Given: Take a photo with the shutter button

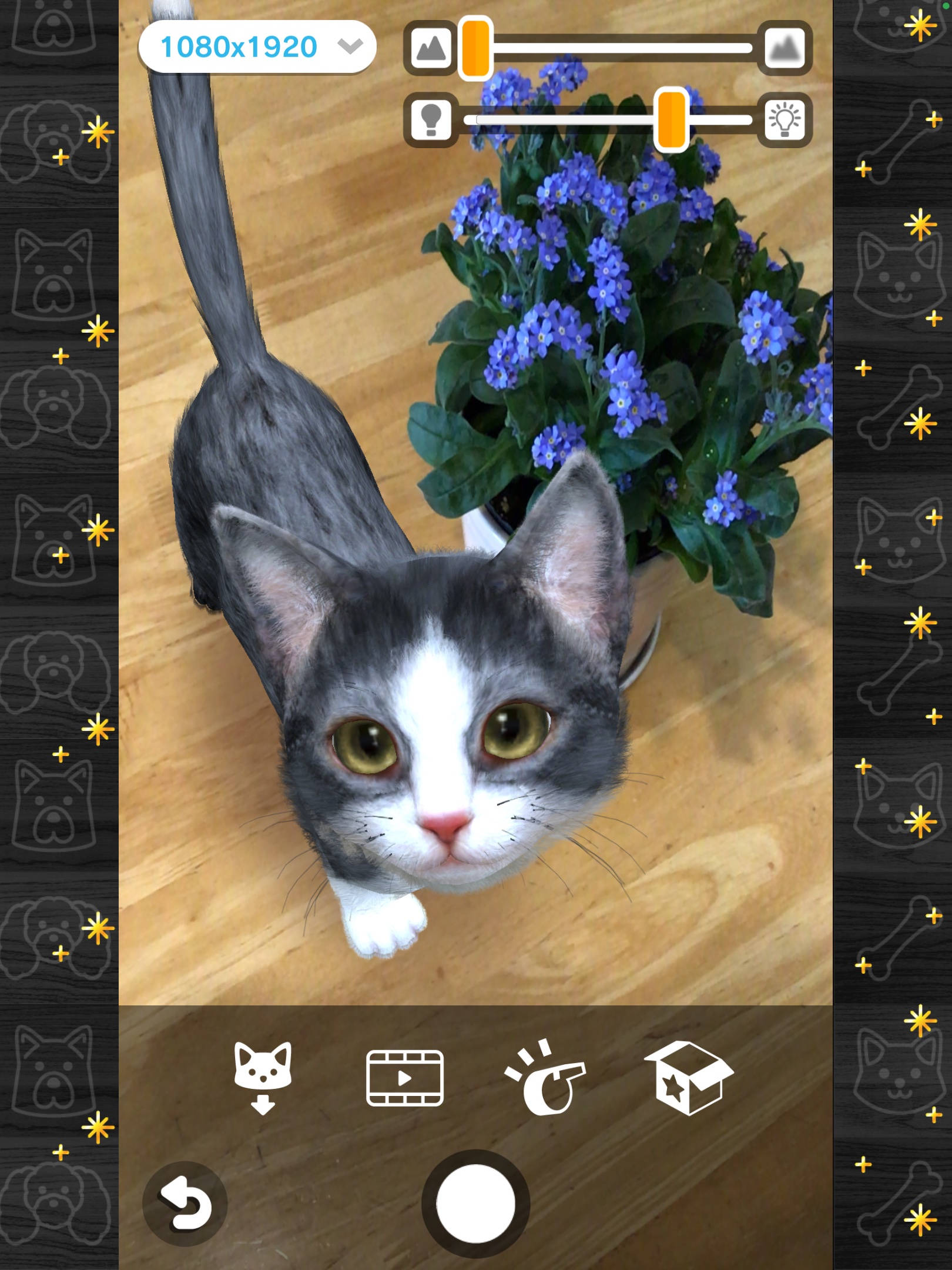Looking at the screenshot, I should click(x=475, y=1204).
